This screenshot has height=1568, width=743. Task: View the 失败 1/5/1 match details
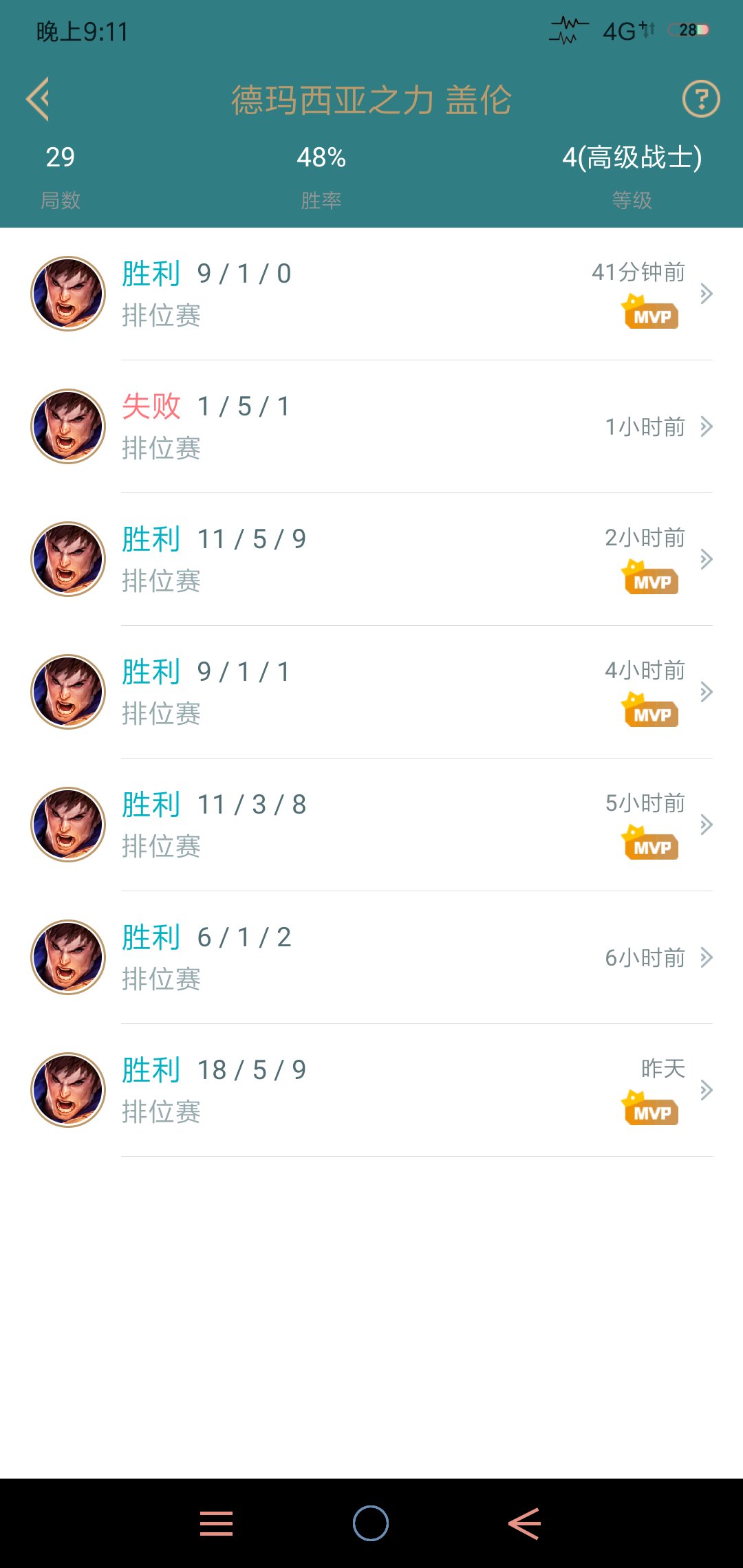pyautogui.click(x=371, y=427)
